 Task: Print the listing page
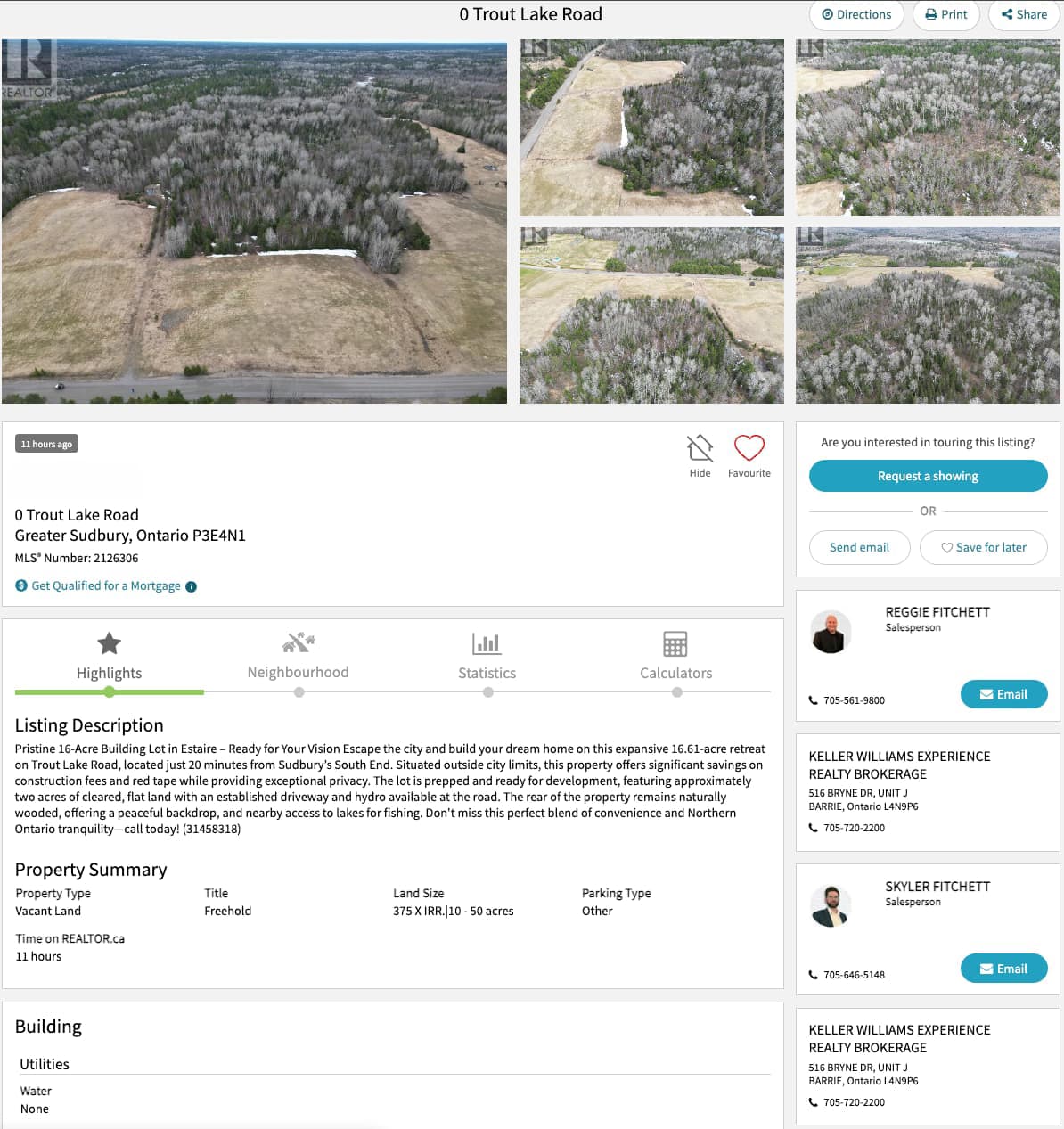[x=946, y=15]
